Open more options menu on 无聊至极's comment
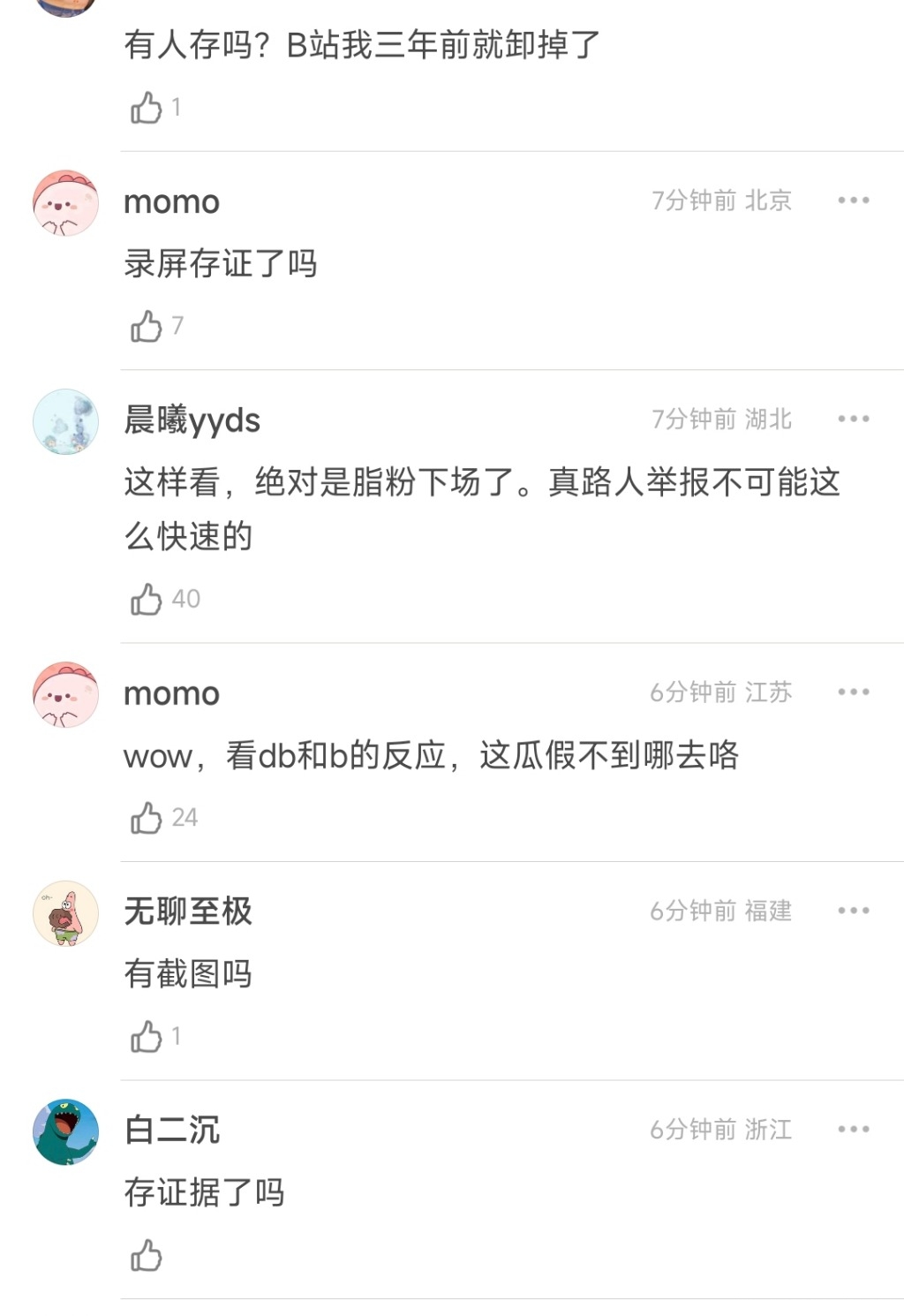This screenshot has height=1316, width=904. pyautogui.click(x=850, y=910)
